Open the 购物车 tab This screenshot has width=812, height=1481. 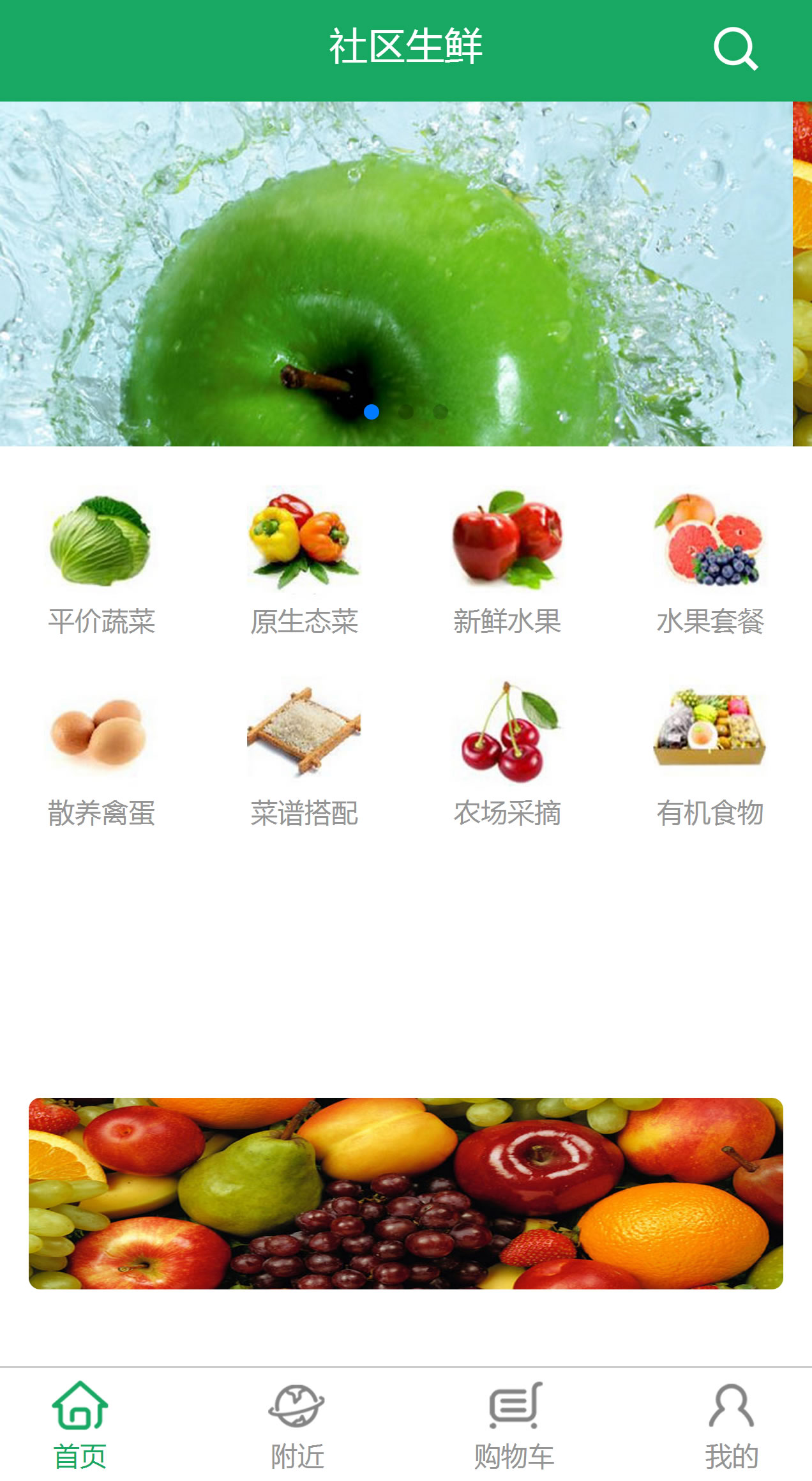tap(515, 1425)
